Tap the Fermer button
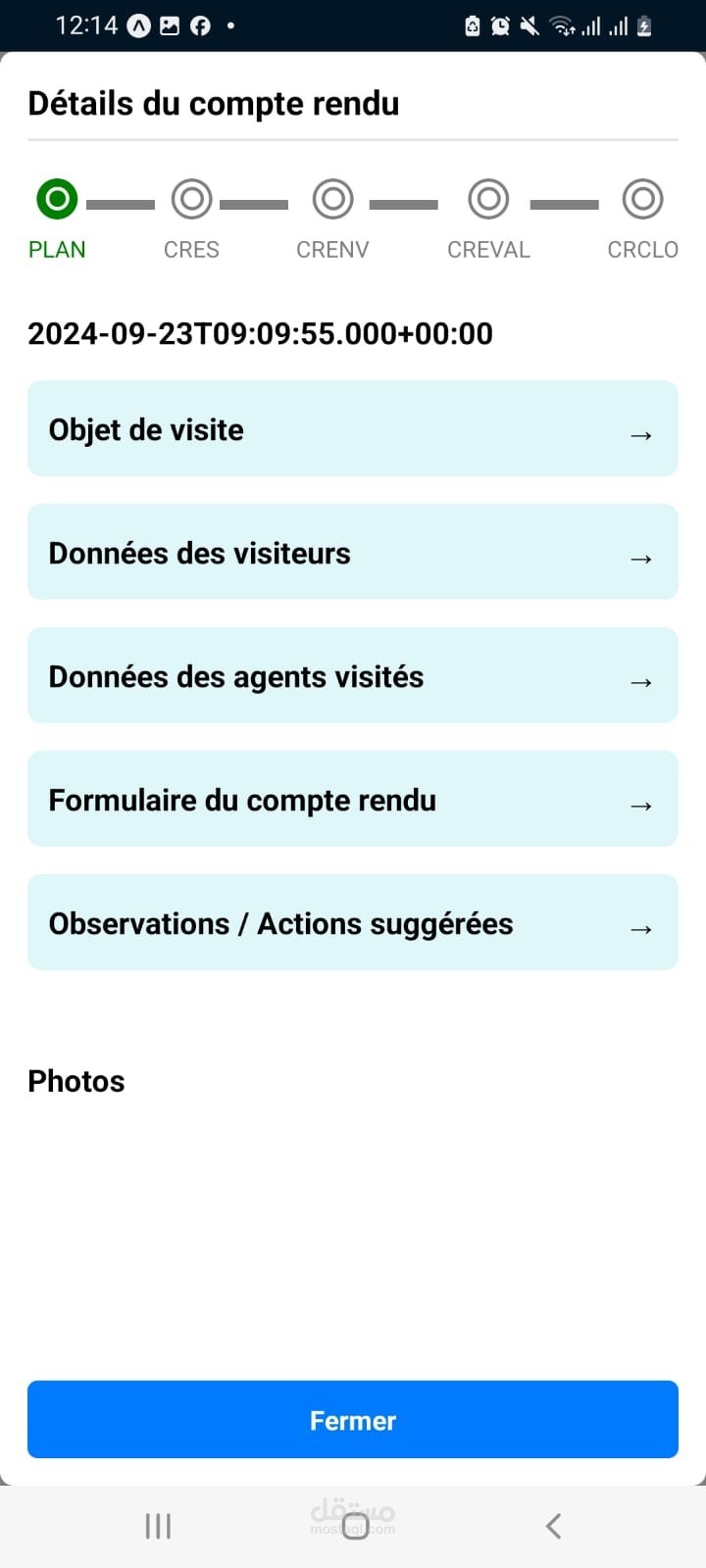The height and width of the screenshot is (1568, 706). [x=352, y=1420]
